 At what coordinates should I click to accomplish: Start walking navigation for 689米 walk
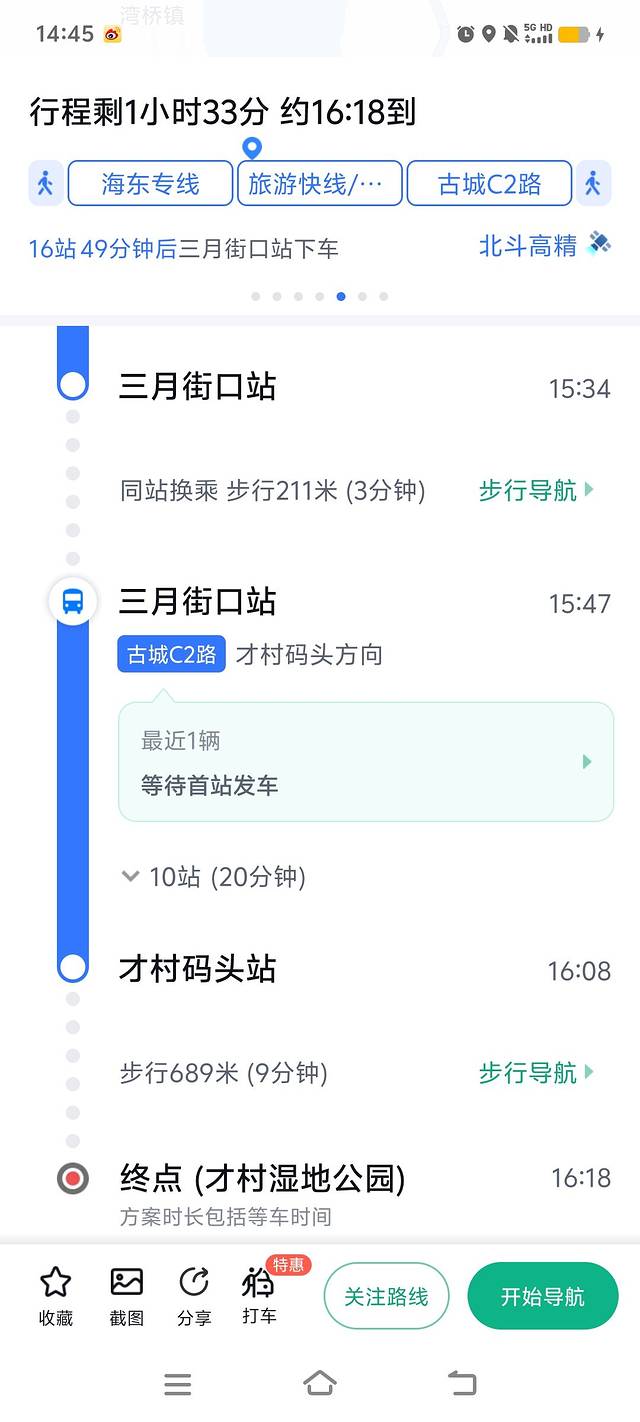[536, 1073]
